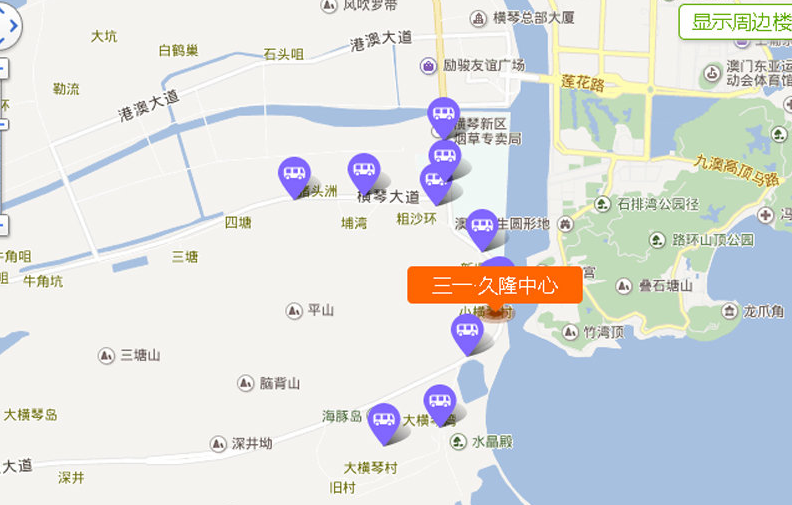Tap the bus marker above 水晶殿

[x=440, y=401]
